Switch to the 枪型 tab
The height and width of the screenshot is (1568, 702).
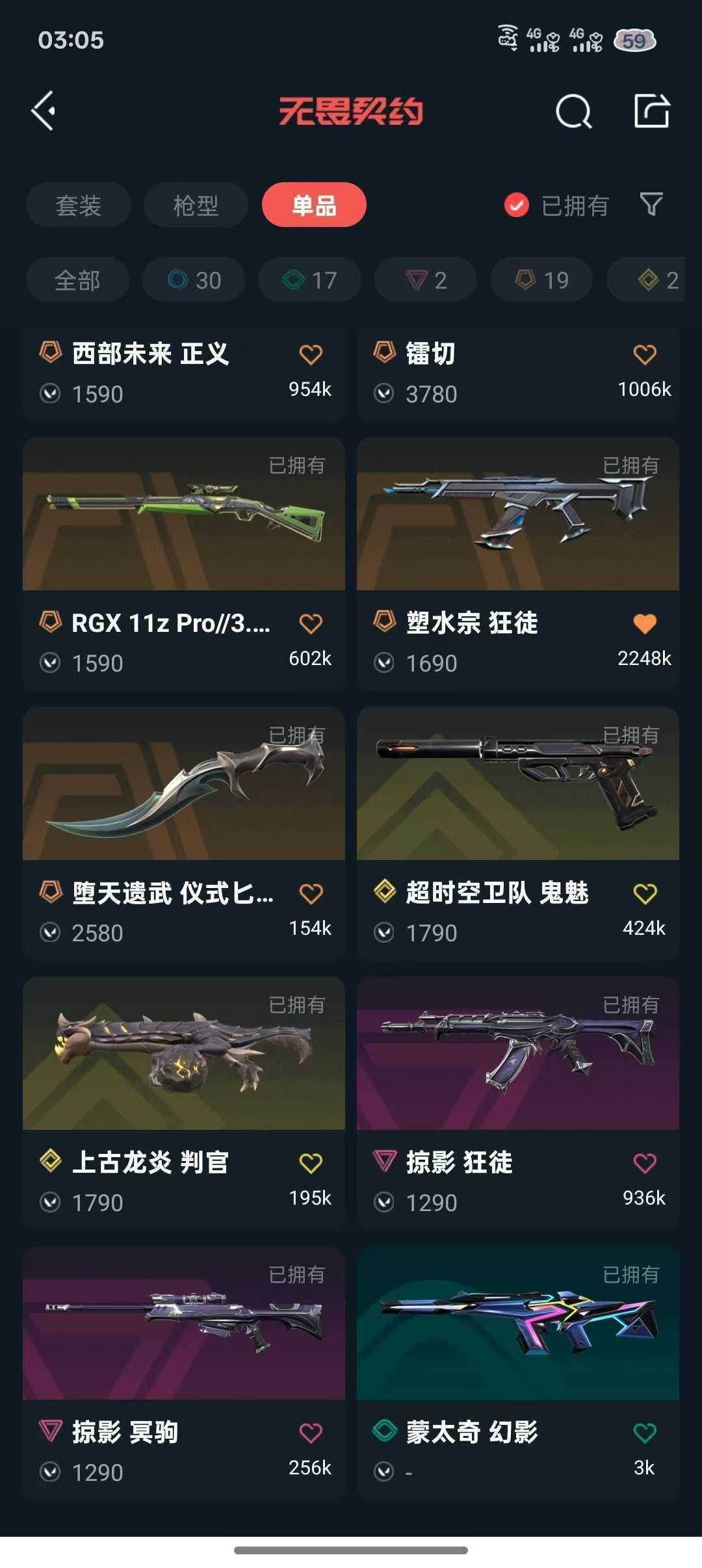click(x=196, y=205)
